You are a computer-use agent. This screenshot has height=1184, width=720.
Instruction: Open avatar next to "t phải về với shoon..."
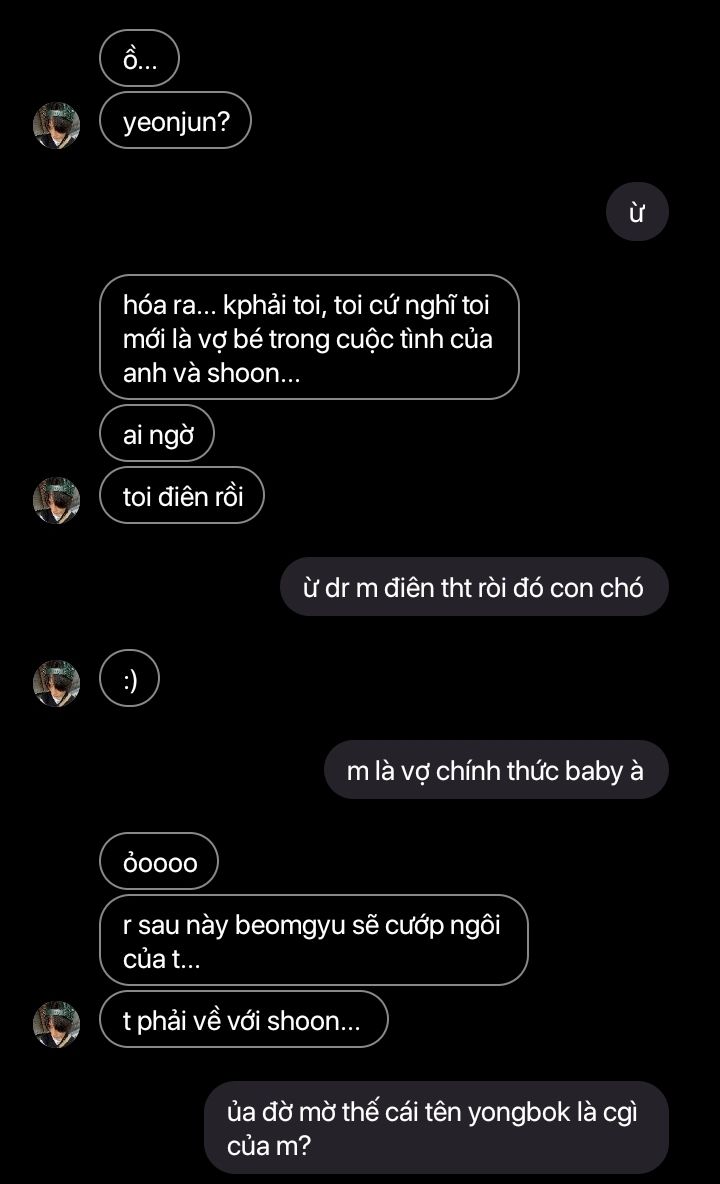point(57,1023)
